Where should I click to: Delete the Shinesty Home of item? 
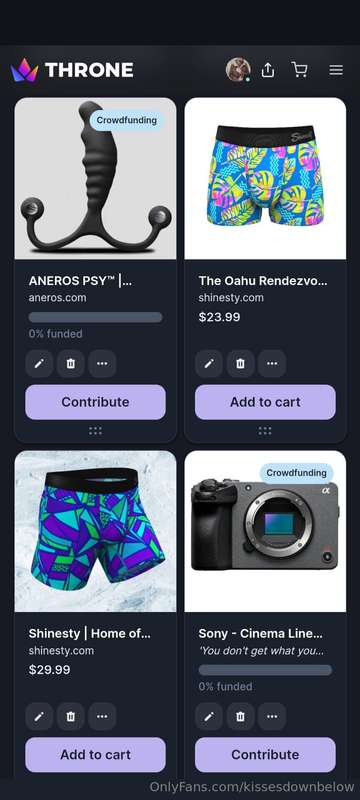pos(71,716)
